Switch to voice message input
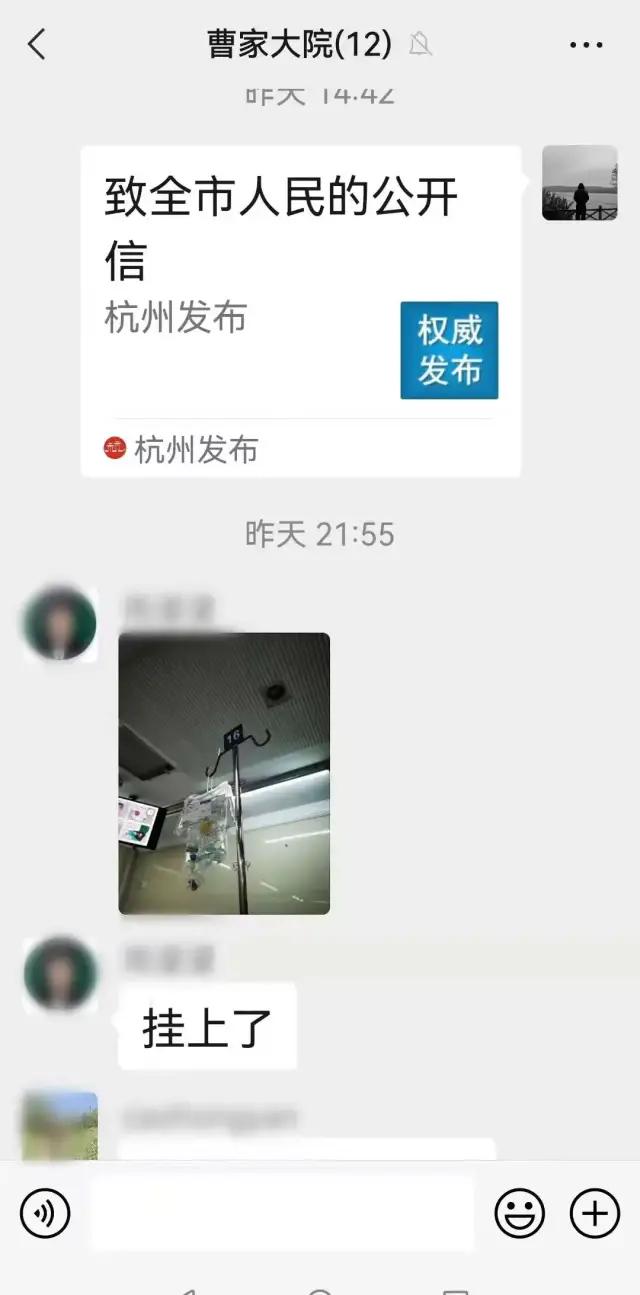This screenshot has height=1295, width=640. 45,1214
